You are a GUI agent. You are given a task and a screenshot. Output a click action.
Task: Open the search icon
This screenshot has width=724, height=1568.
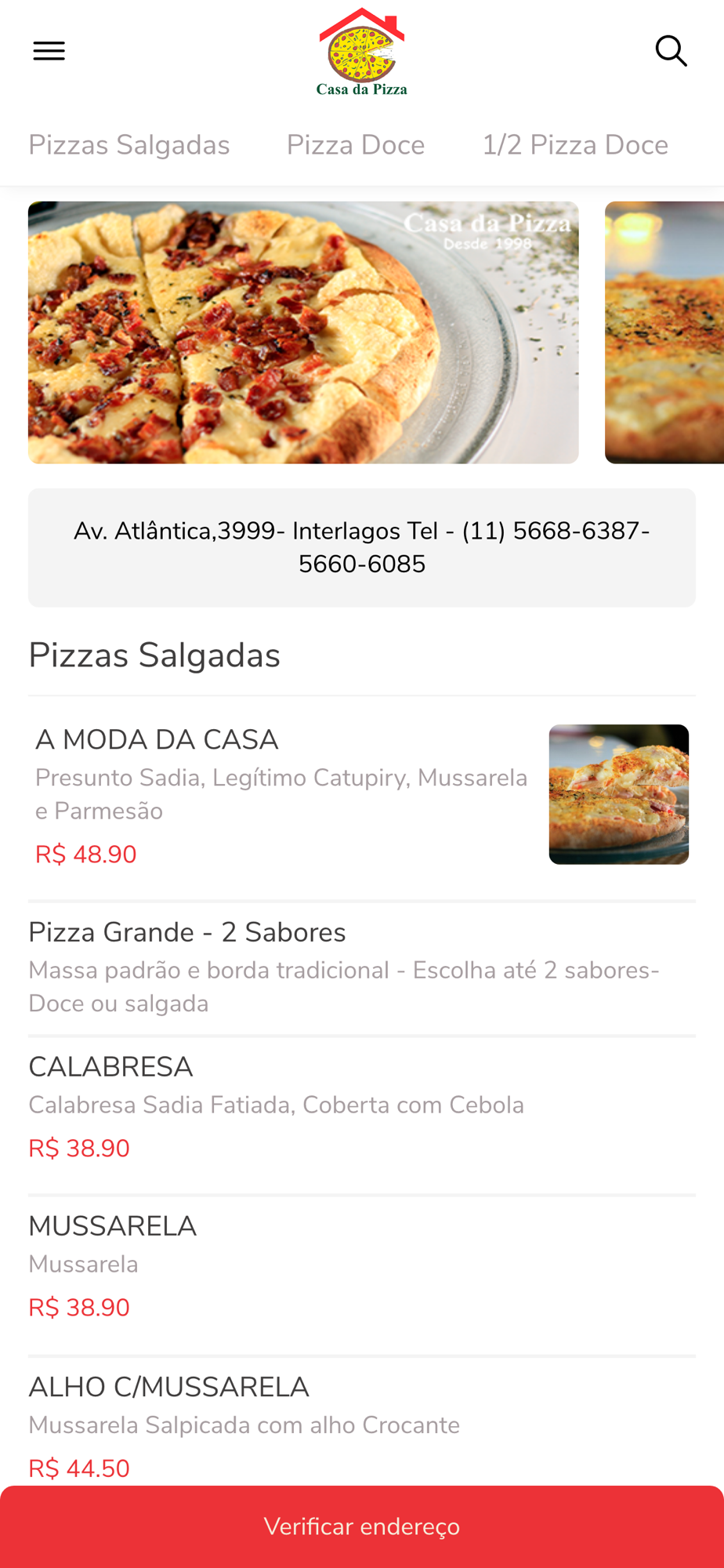[x=671, y=51]
